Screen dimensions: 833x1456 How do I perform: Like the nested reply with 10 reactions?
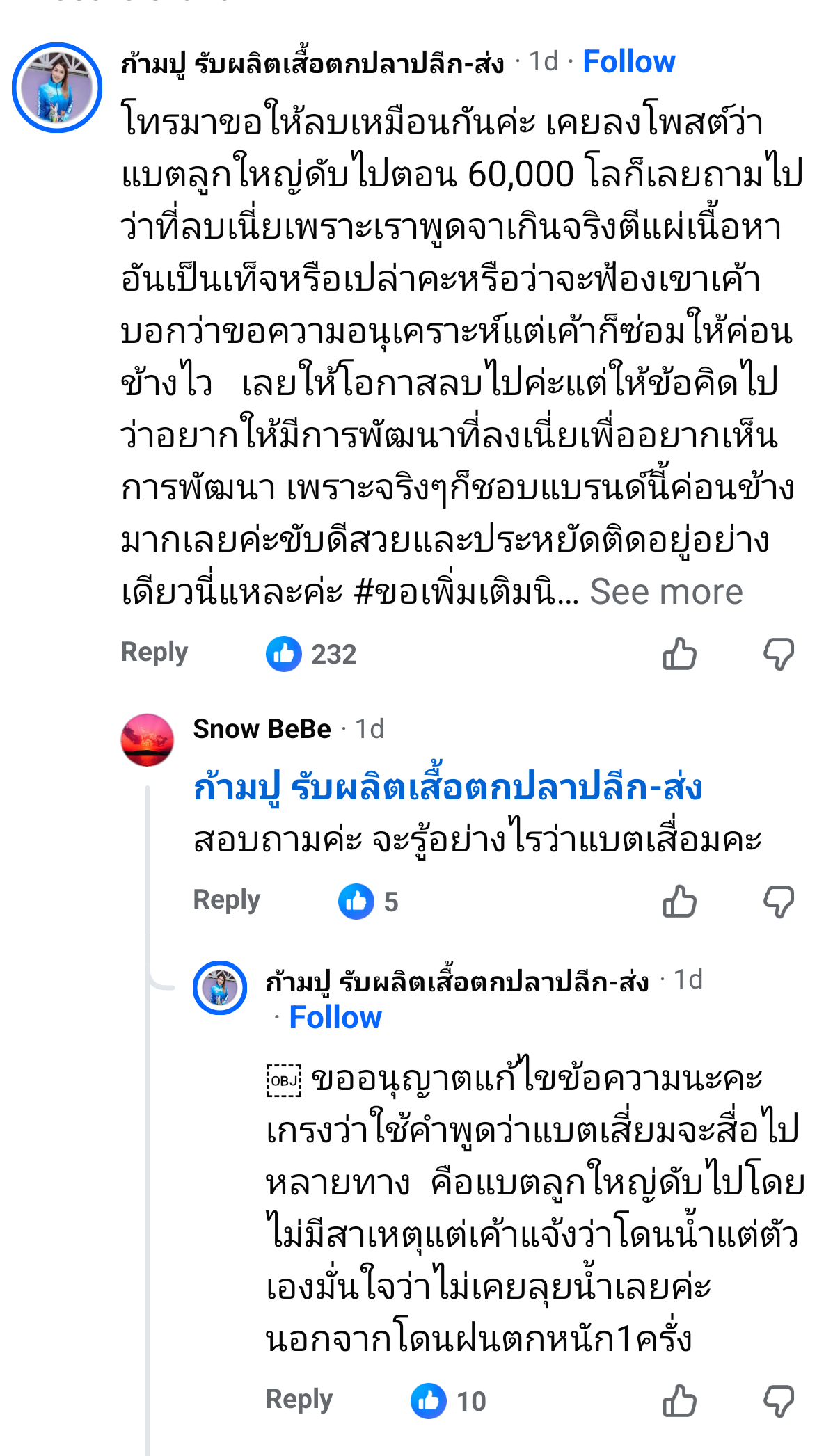click(x=679, y=1401)
